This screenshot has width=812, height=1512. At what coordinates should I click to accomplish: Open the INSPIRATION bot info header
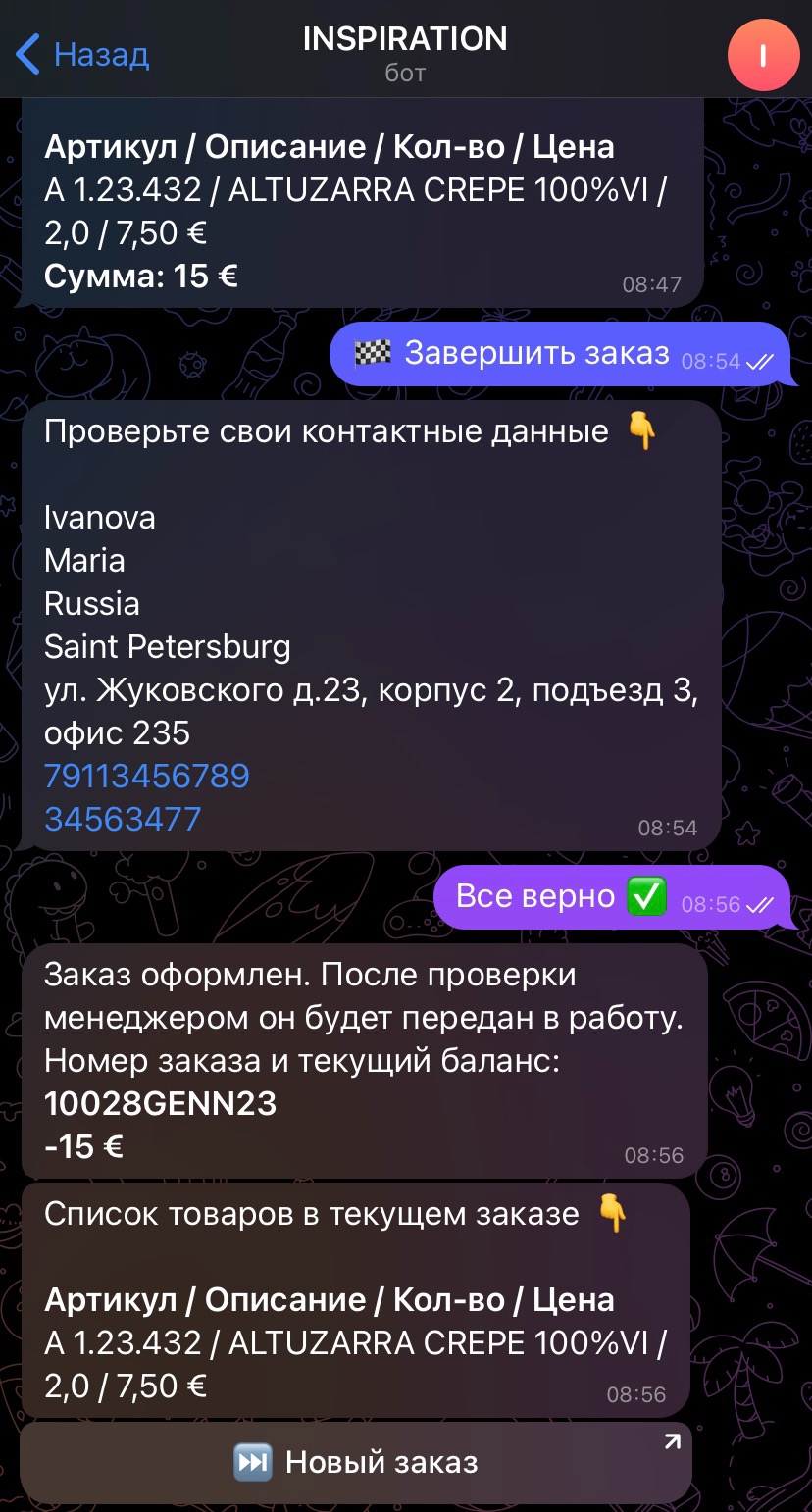click(405, 53)
